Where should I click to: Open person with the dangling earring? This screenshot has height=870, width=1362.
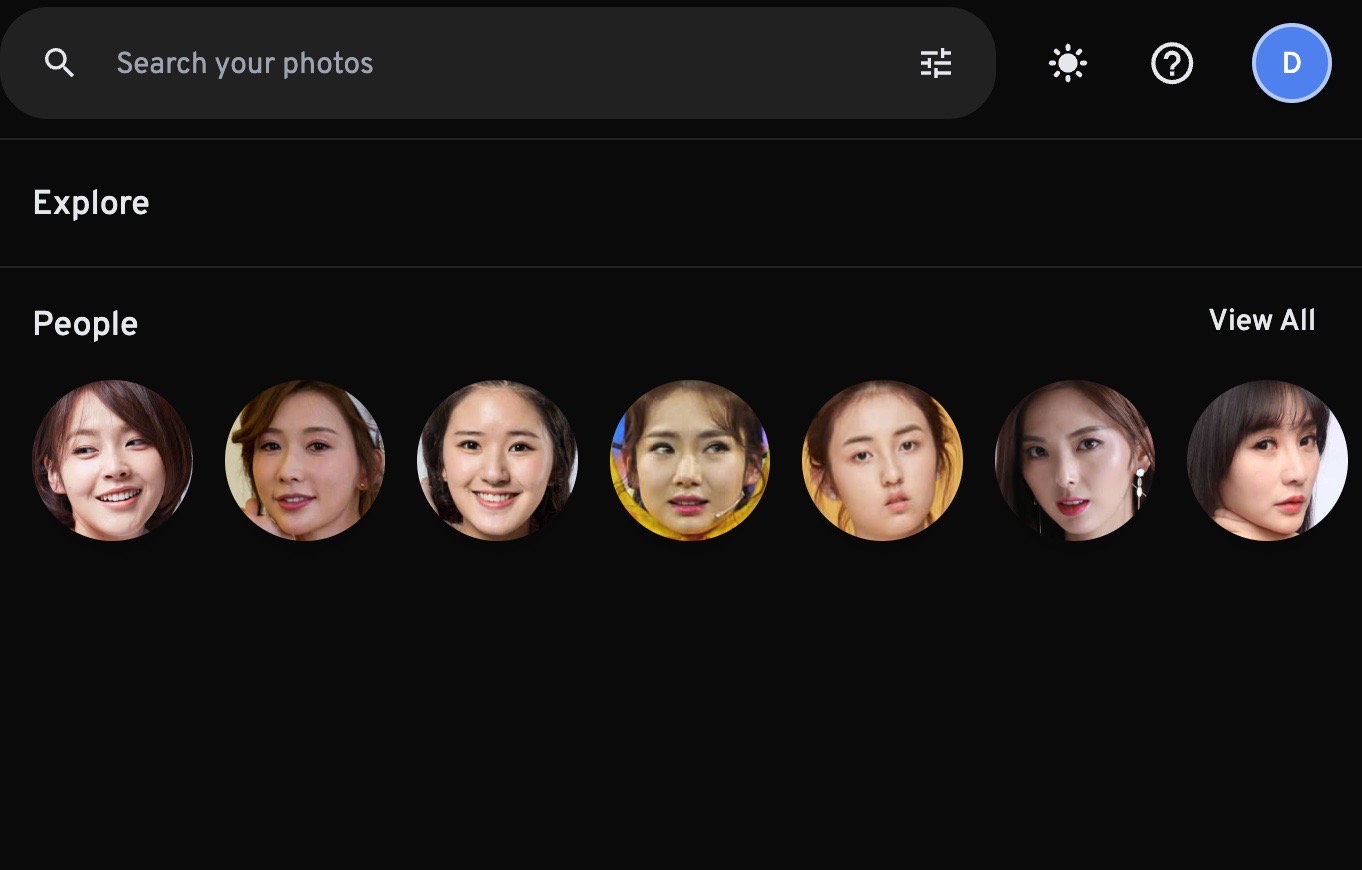point(1075,460)
